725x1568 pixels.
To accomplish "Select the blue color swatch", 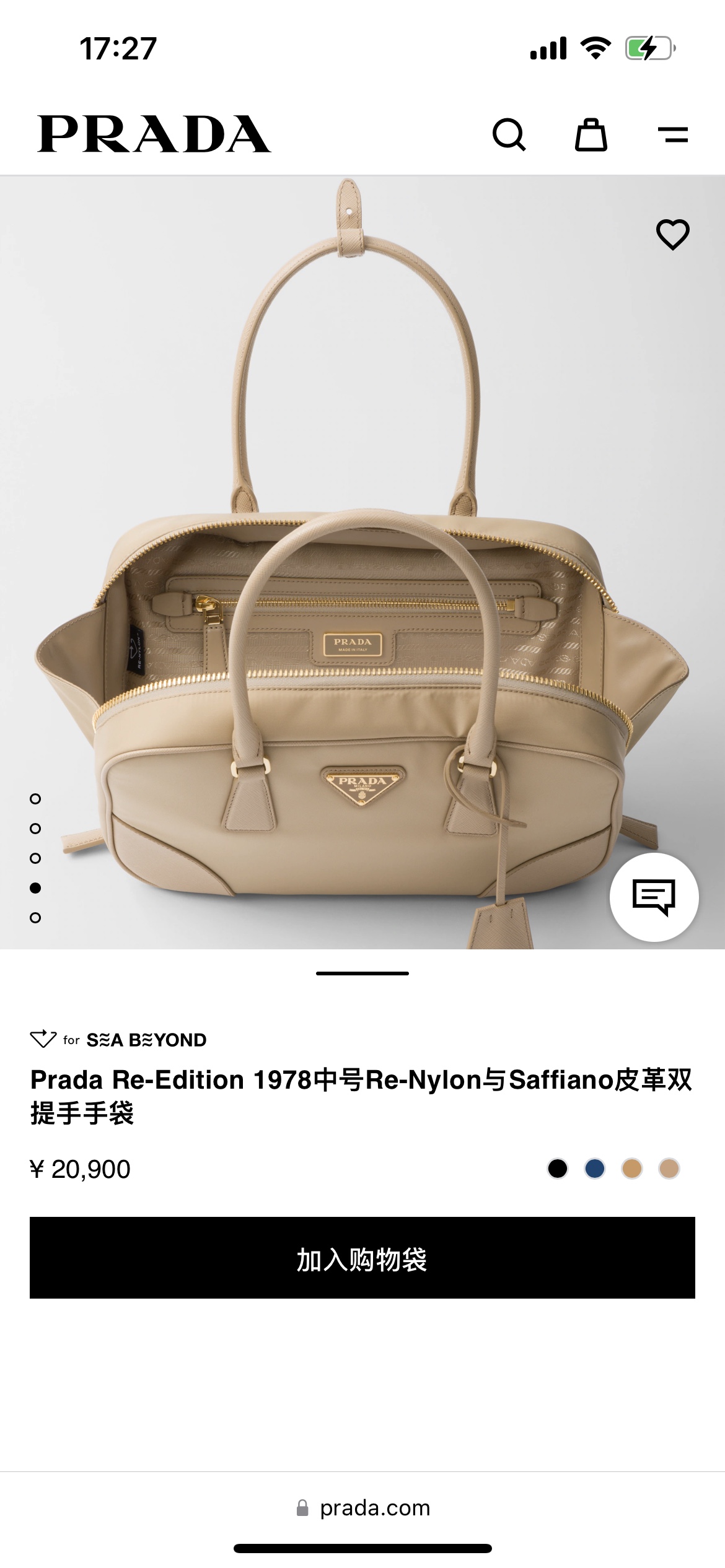I will [595, 1169].
